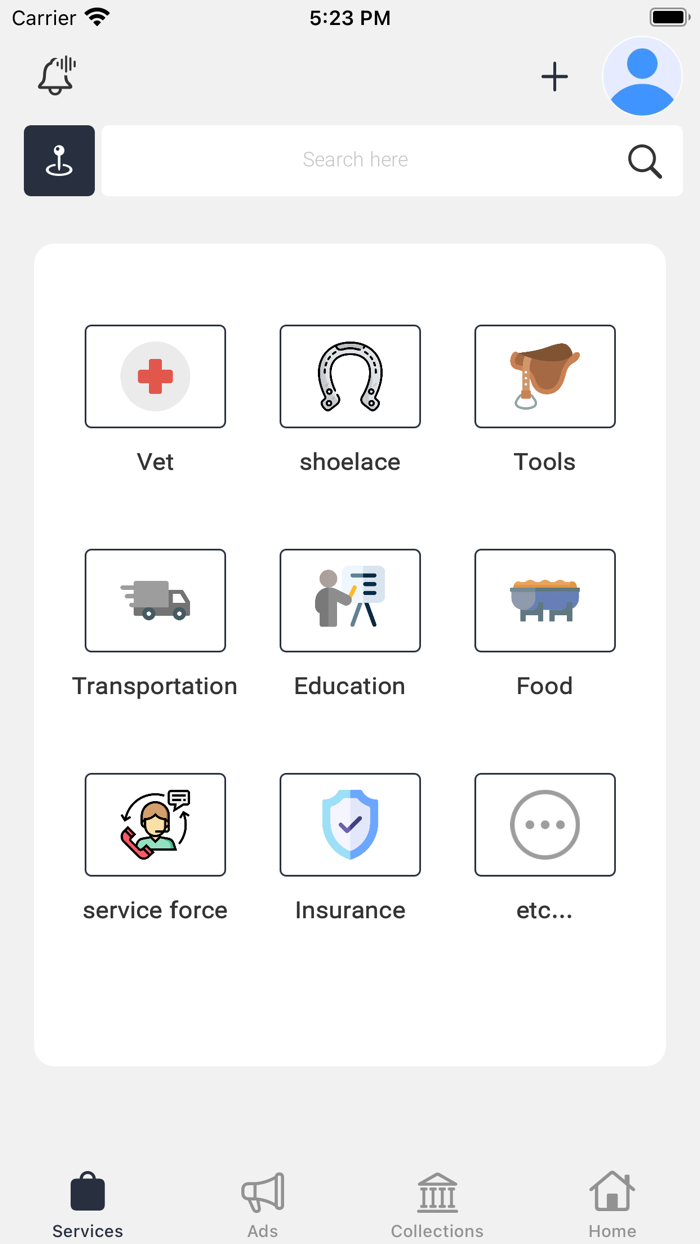Viewport: 700px width, 1244px height.
Task: Switch to the Services tab
Action: click(88, 1204)
